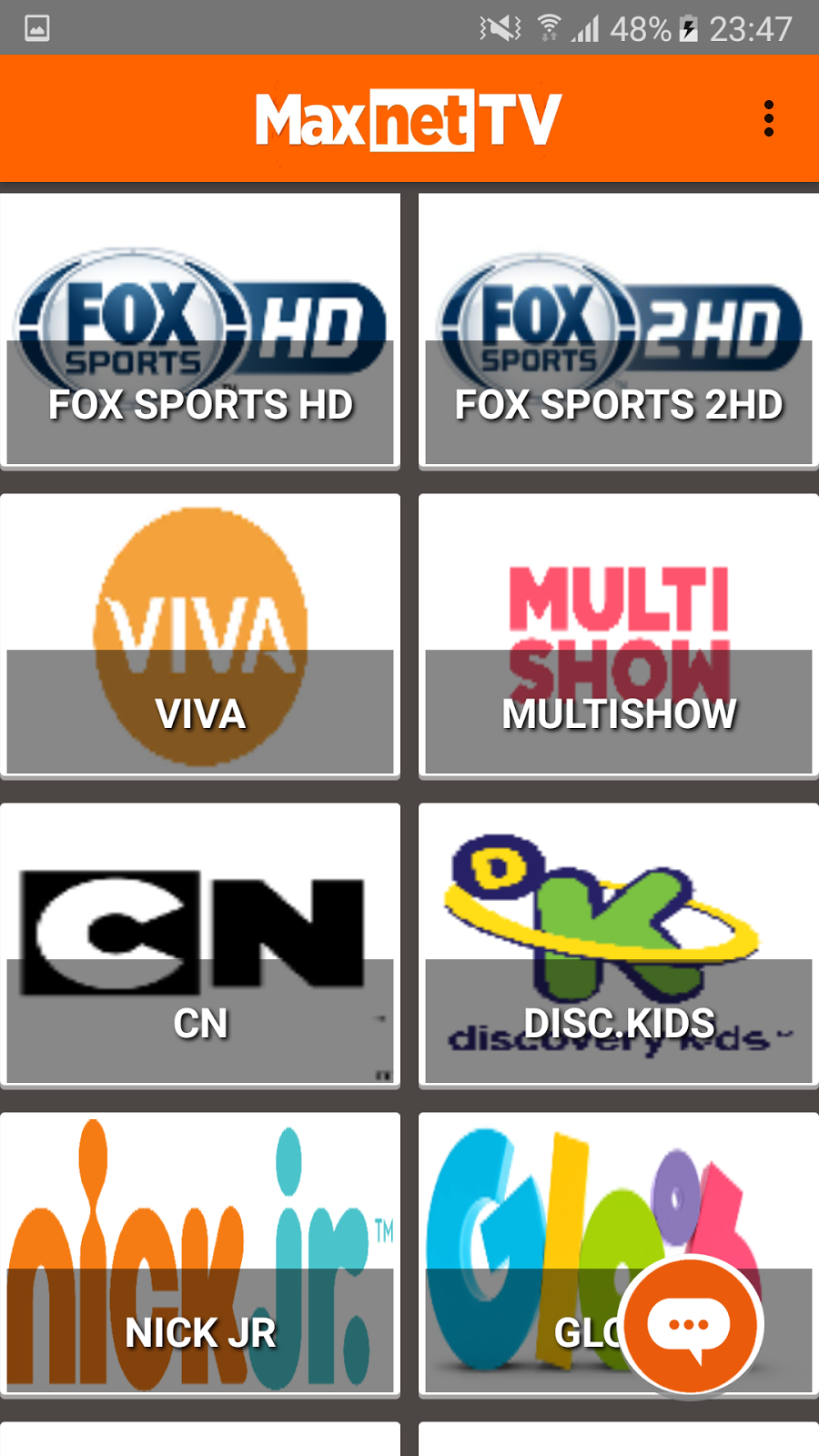Select the Nick Jr channel
Screen dimensions: 819x1456
point(200,1254)
